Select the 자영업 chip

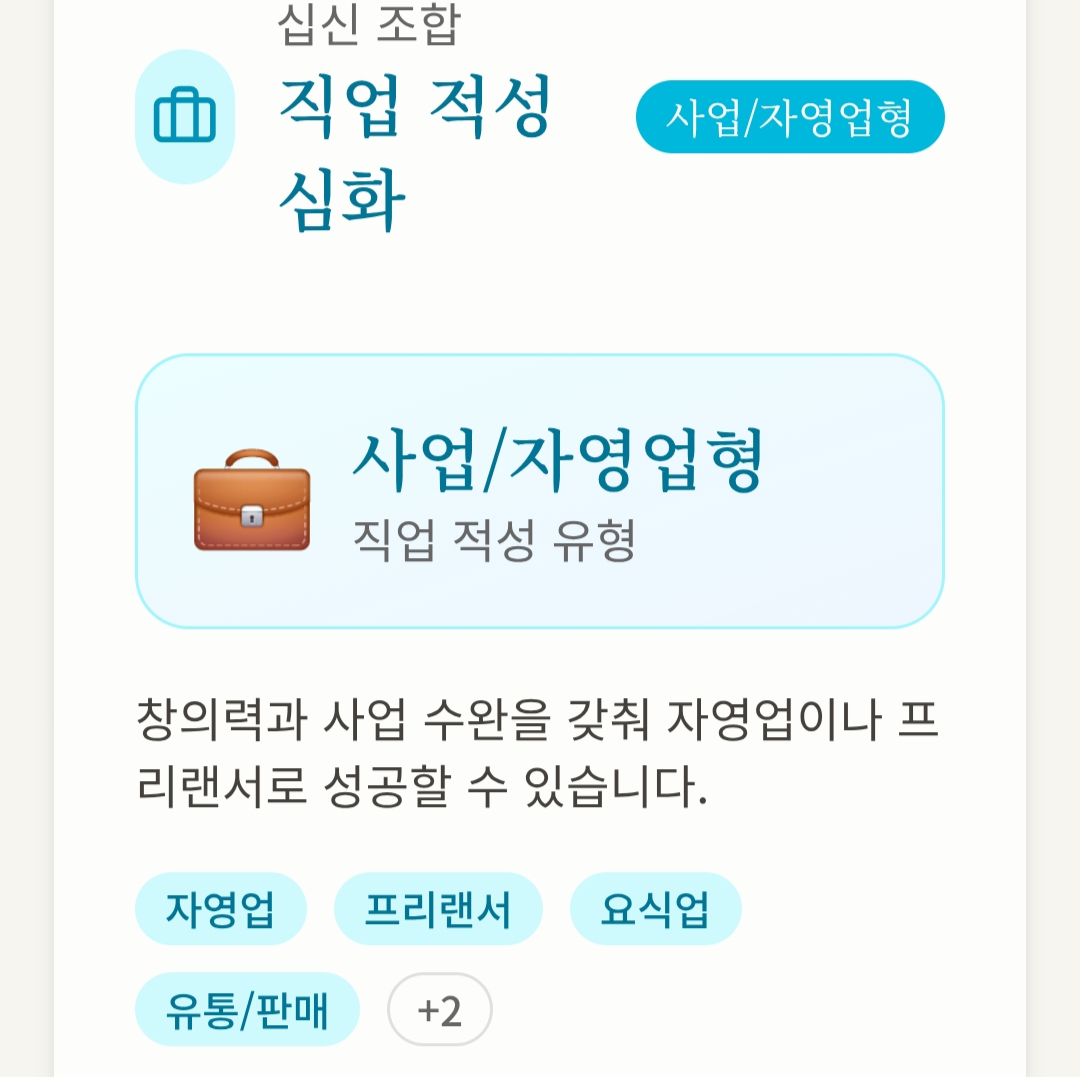pos(220,909)
